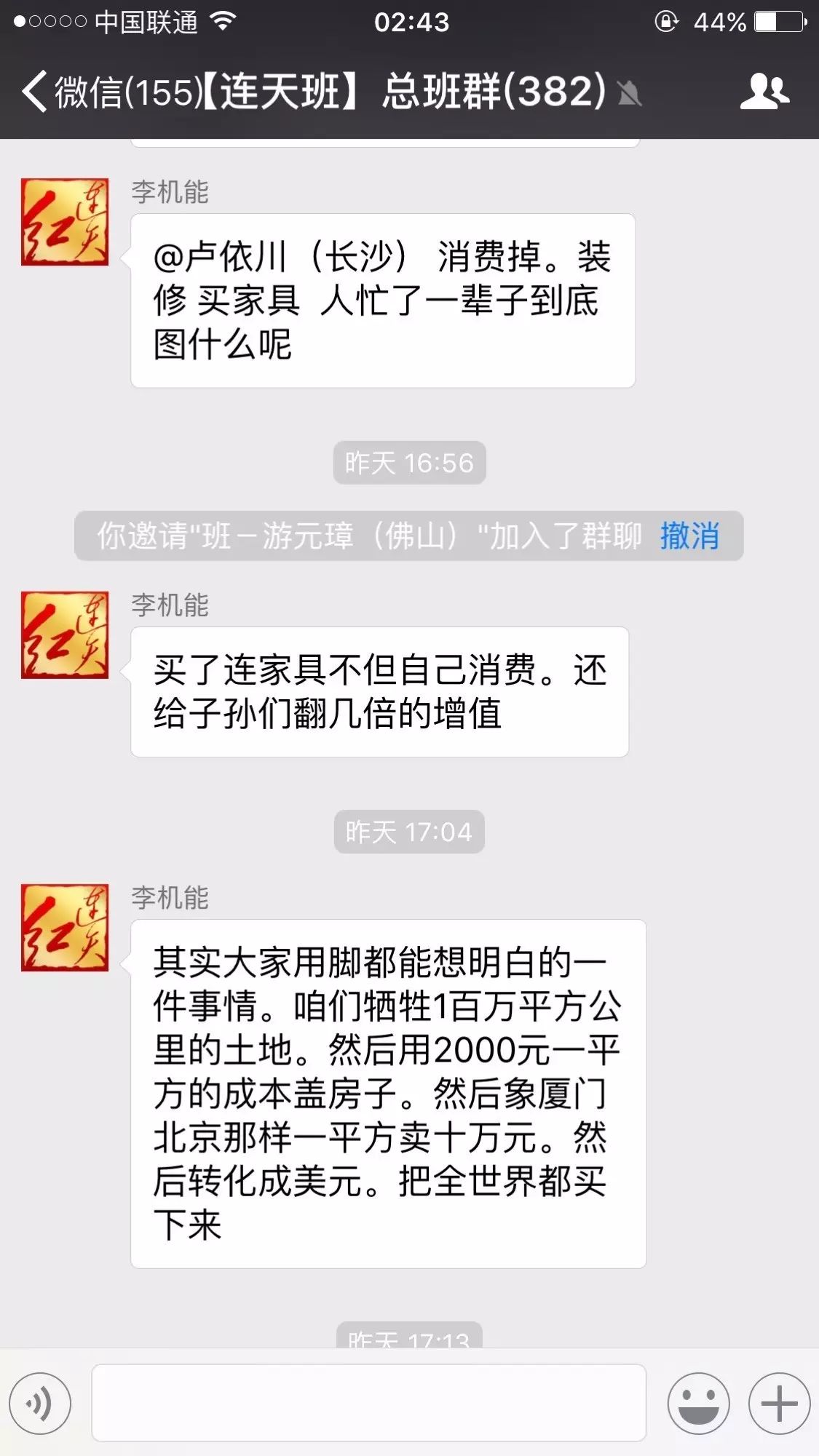Tap 李机能's avatar beside the 买了连家具 message
Image resolution: width=819 pixels, height=1456 pixels.
pos(65,635)
